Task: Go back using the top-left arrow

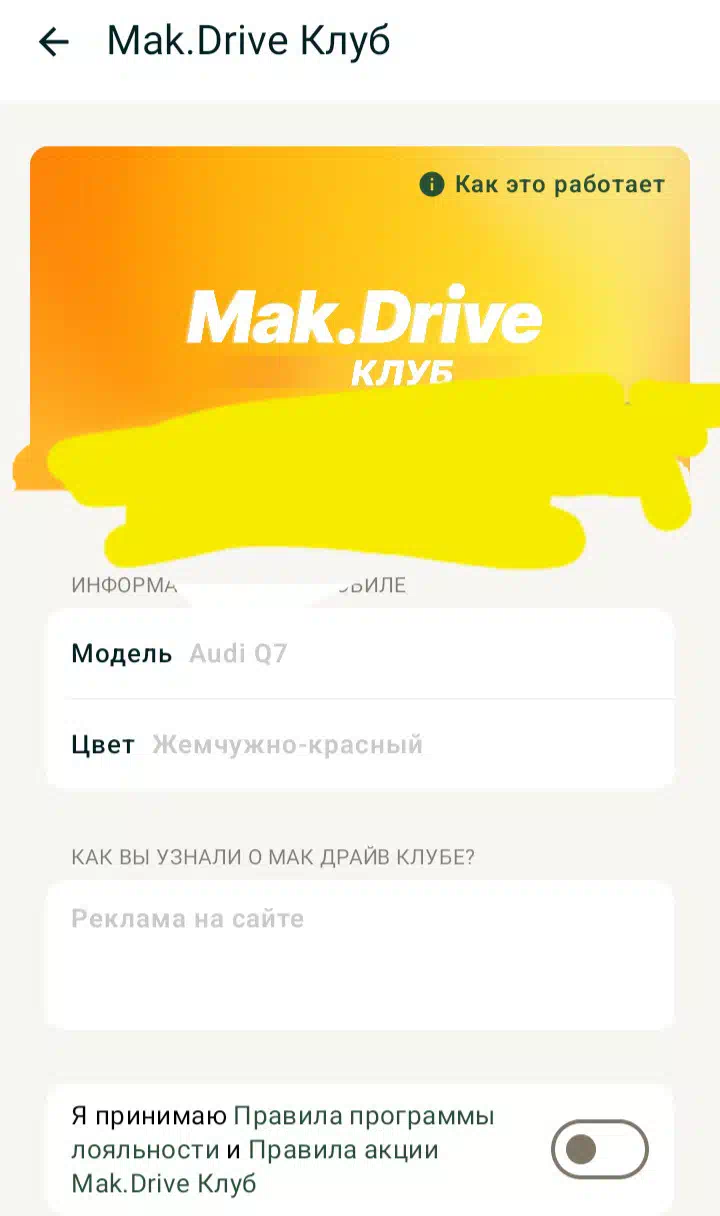Action: point(53,42)
